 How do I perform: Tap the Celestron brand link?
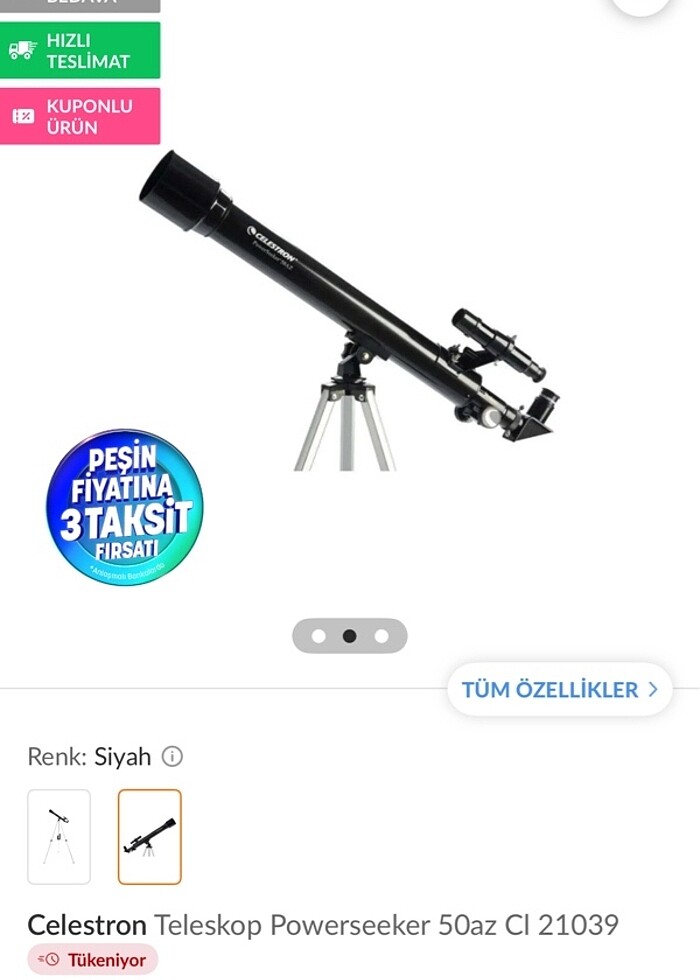pyautogui.click(x=87, y=924)
